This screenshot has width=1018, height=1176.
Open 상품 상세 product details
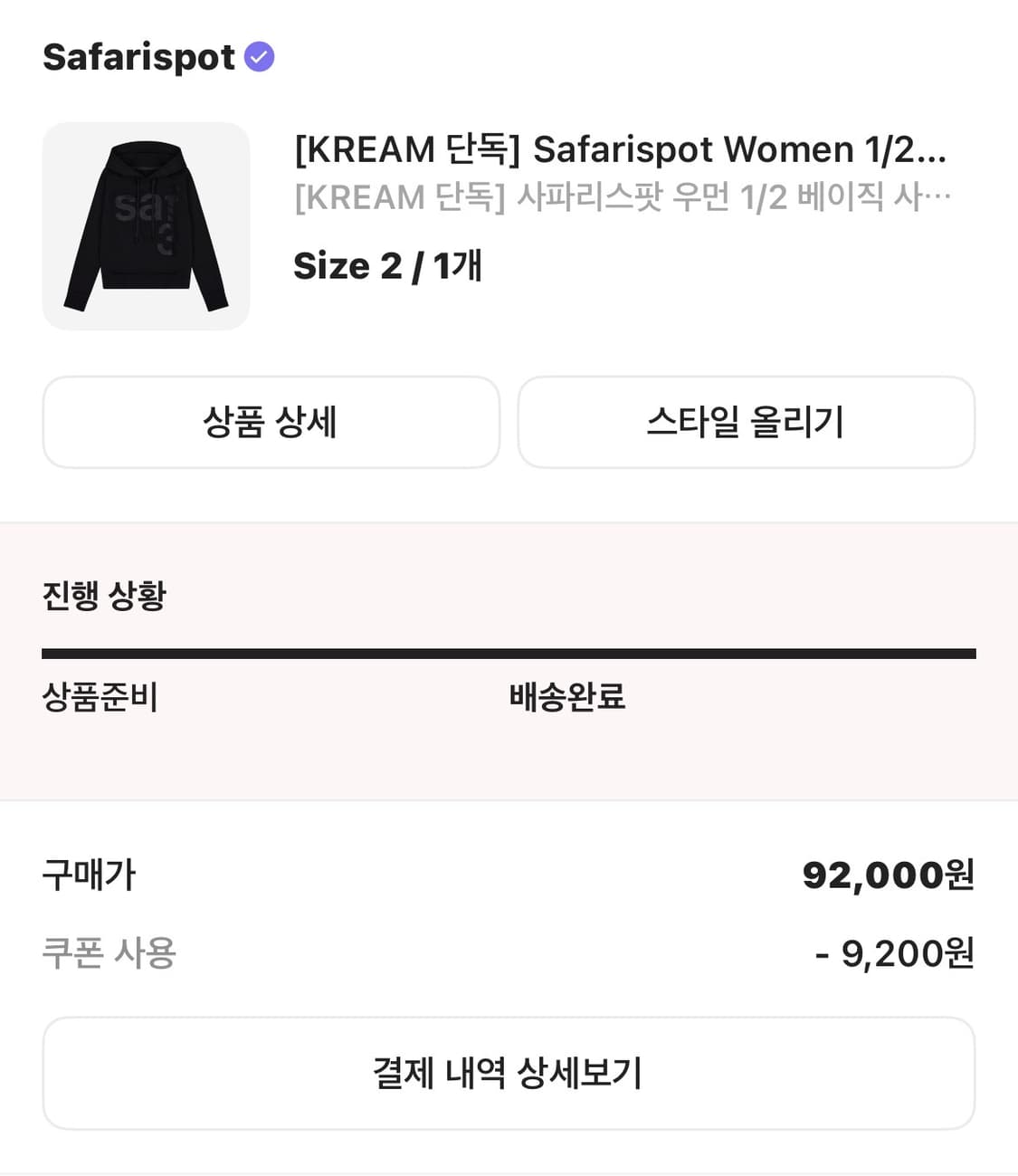(270, 422)
